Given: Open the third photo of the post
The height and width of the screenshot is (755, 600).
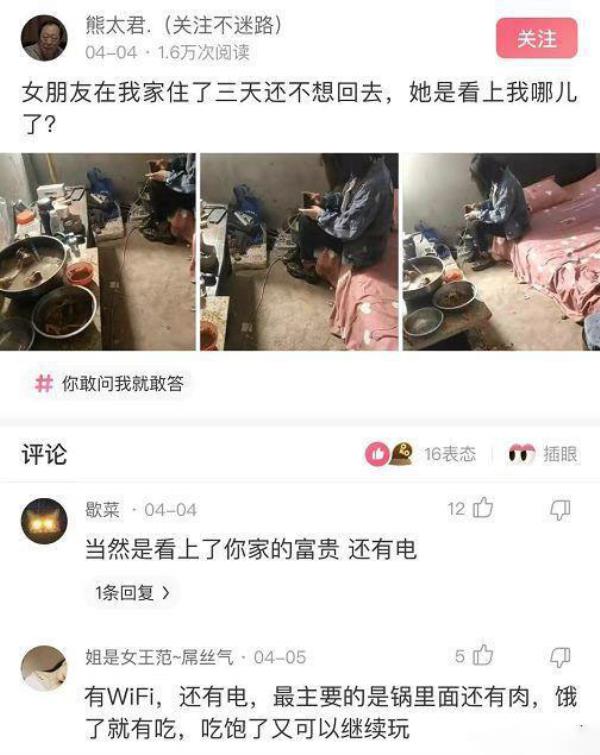Looking at the screenshot, I should pos(500,251).
